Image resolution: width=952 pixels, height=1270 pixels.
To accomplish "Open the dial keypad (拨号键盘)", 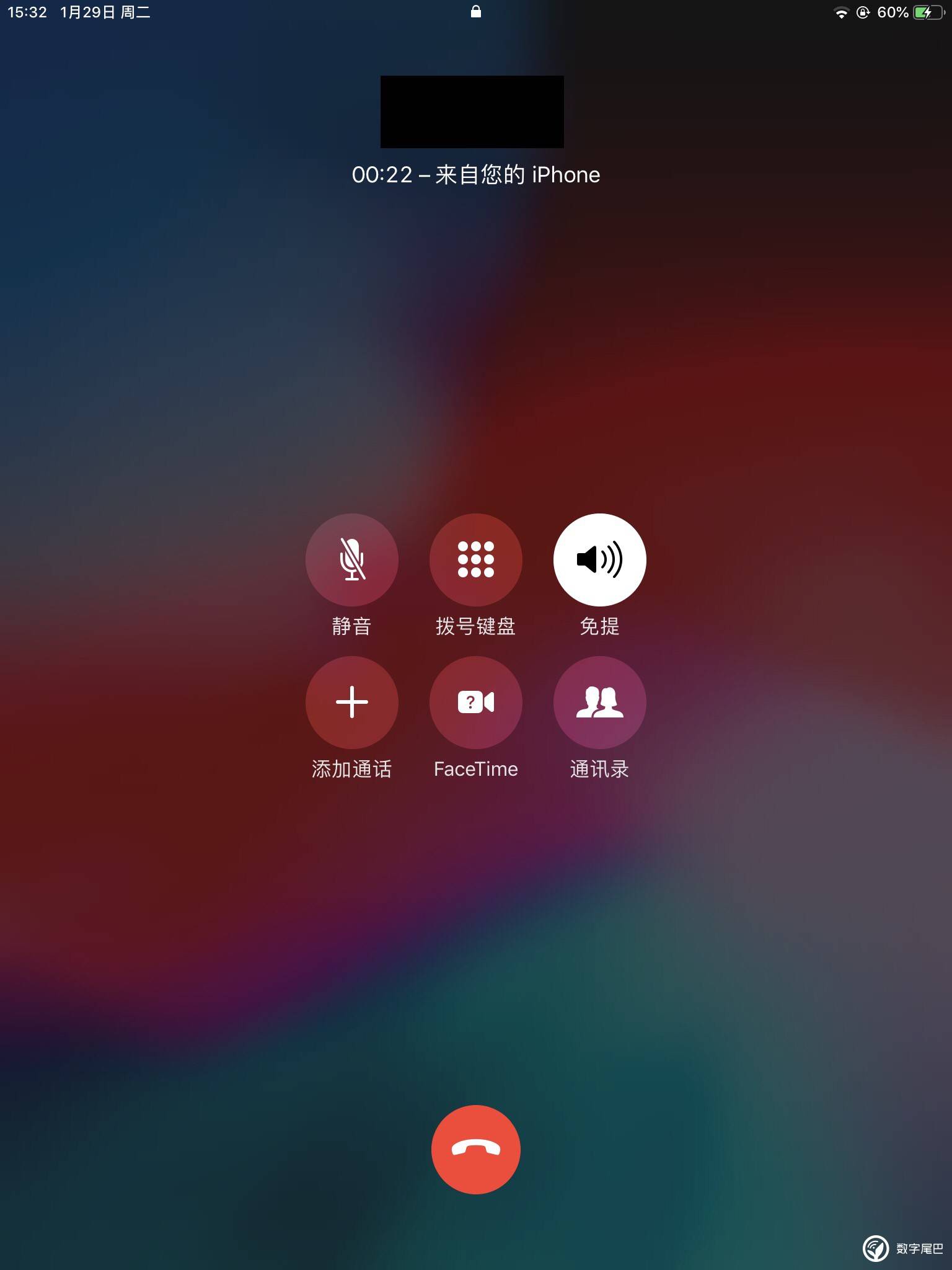I will pyautogui.click(x=475, y=559).
